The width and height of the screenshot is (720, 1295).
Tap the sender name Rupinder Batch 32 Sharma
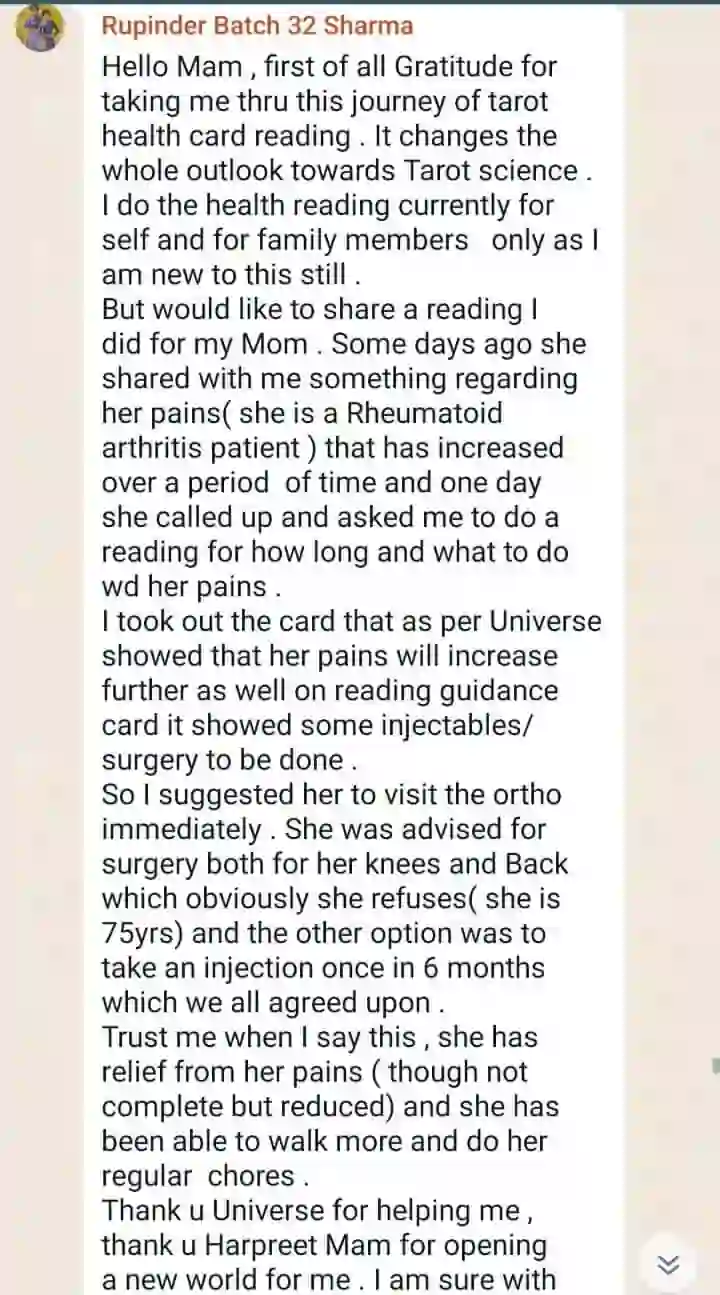257,25
